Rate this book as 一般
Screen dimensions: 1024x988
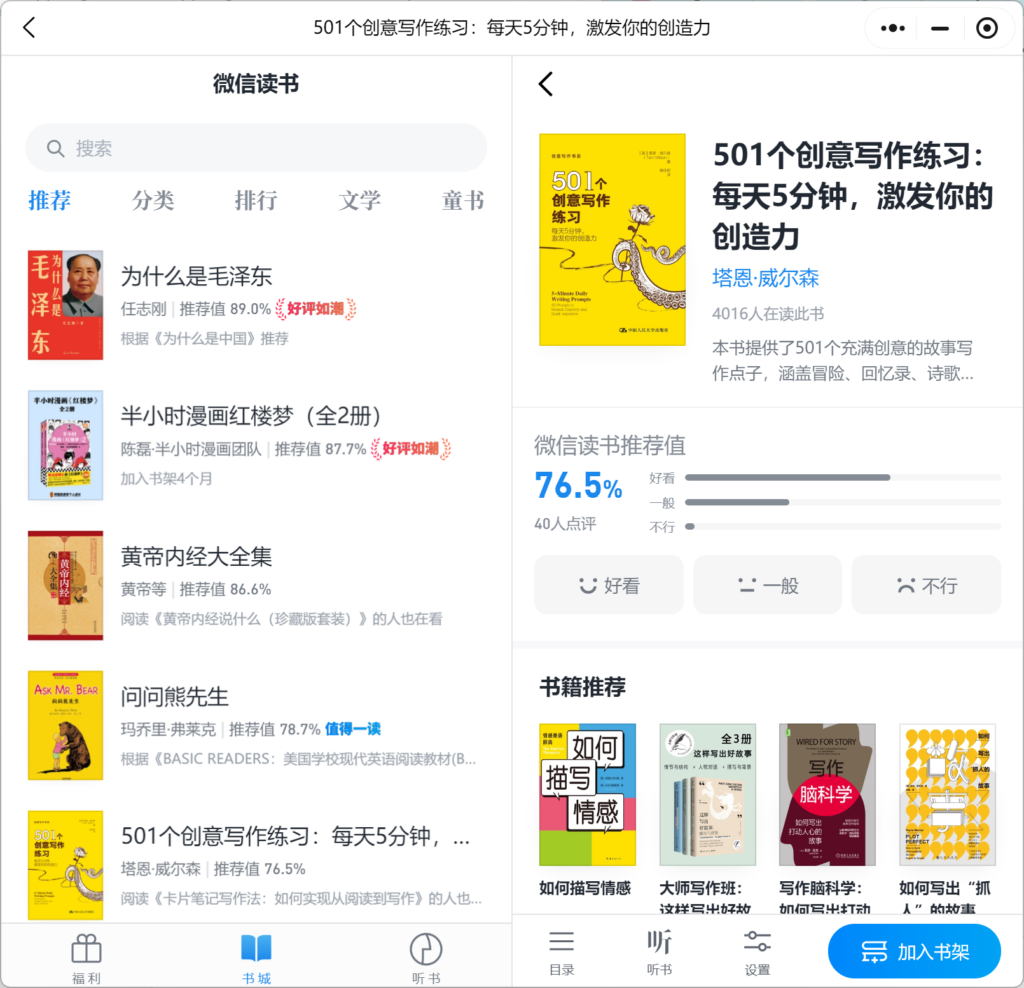pyautogui.click(x=767, y=585)
